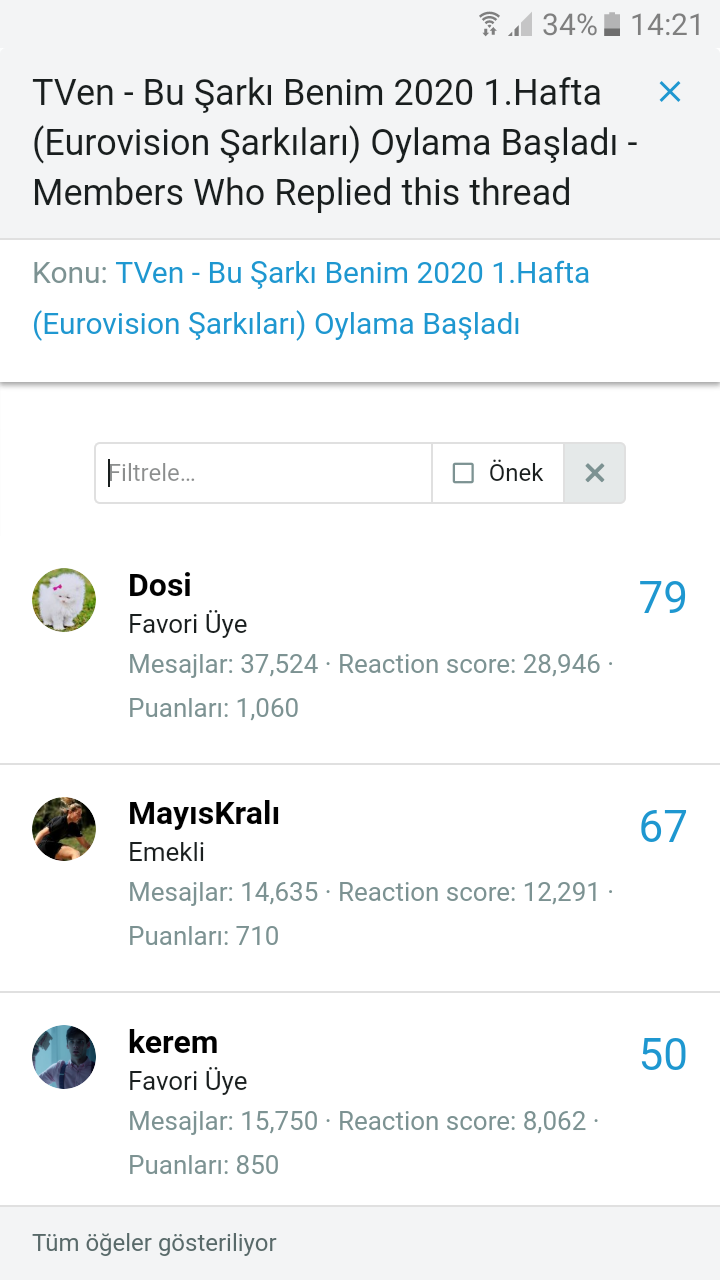Screen dimensions: 720x1280
Task: Tap kerem's avatar picture
Action: tap(64, 1057)
